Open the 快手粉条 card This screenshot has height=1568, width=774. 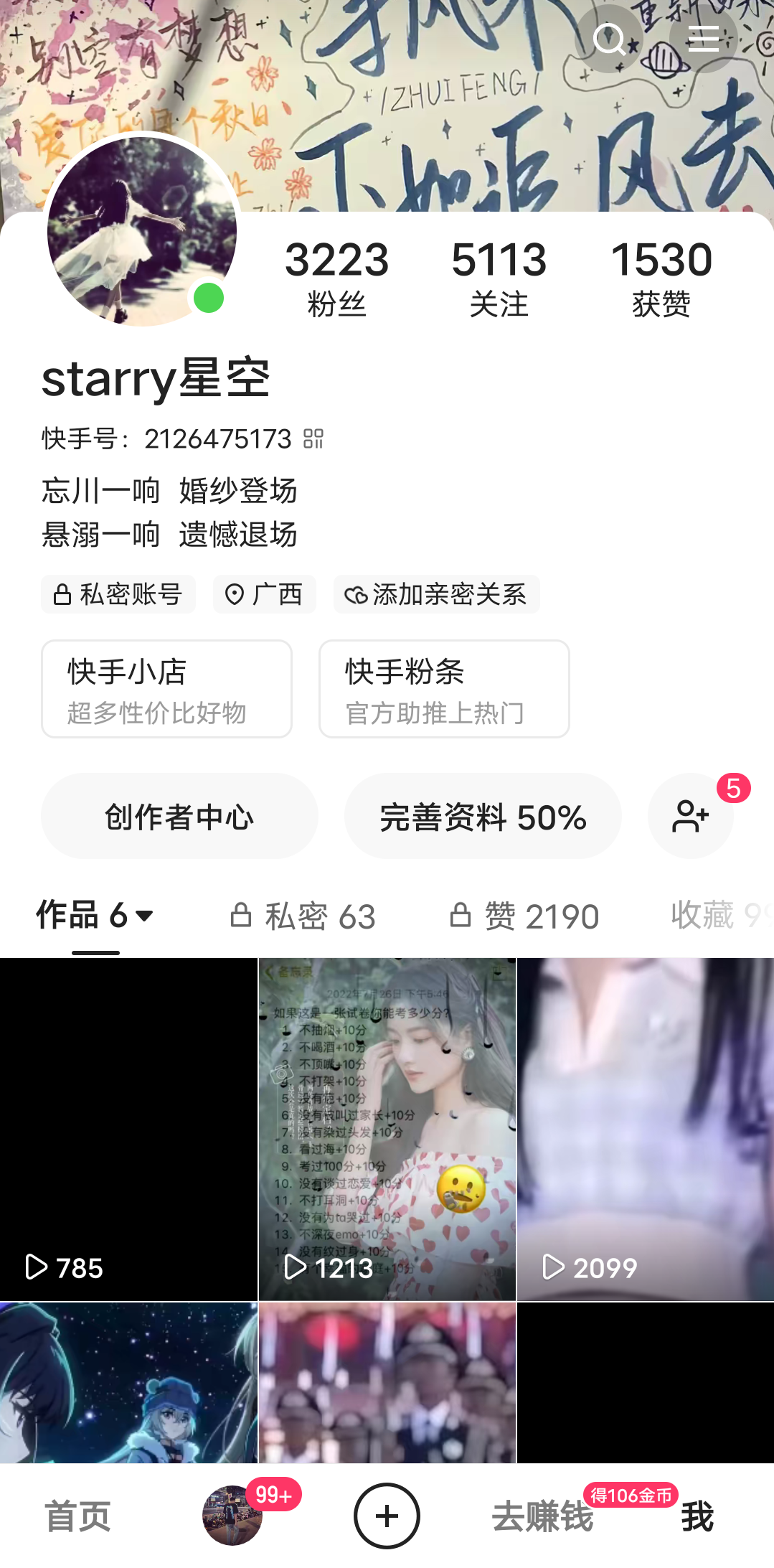tap(444, 689)
